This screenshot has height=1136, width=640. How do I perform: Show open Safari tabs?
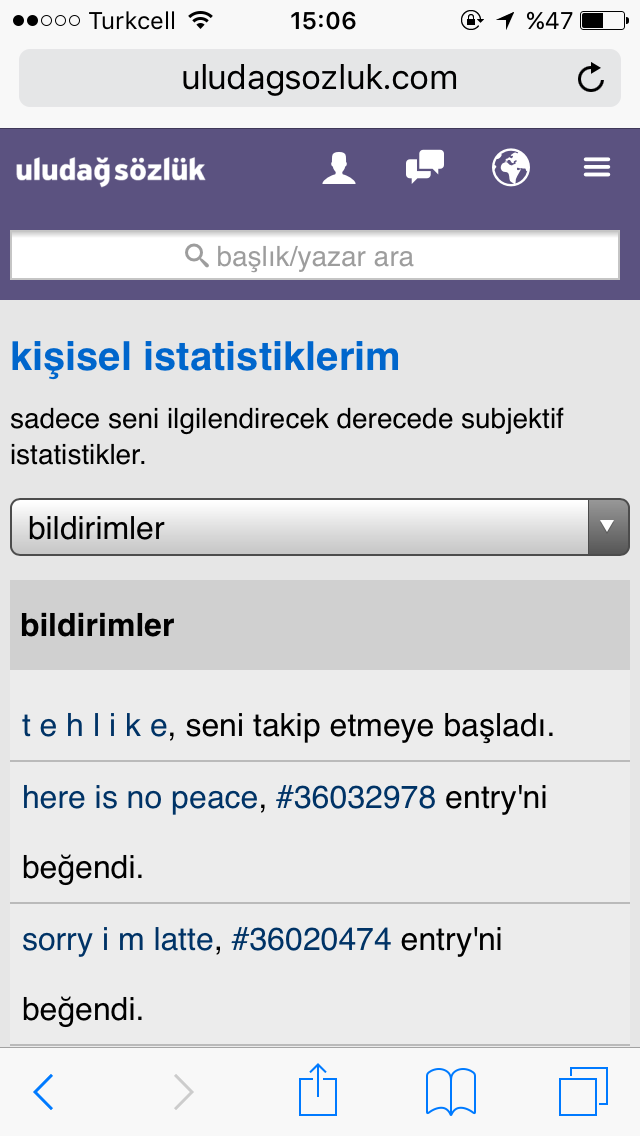(x=583, y=1091)
